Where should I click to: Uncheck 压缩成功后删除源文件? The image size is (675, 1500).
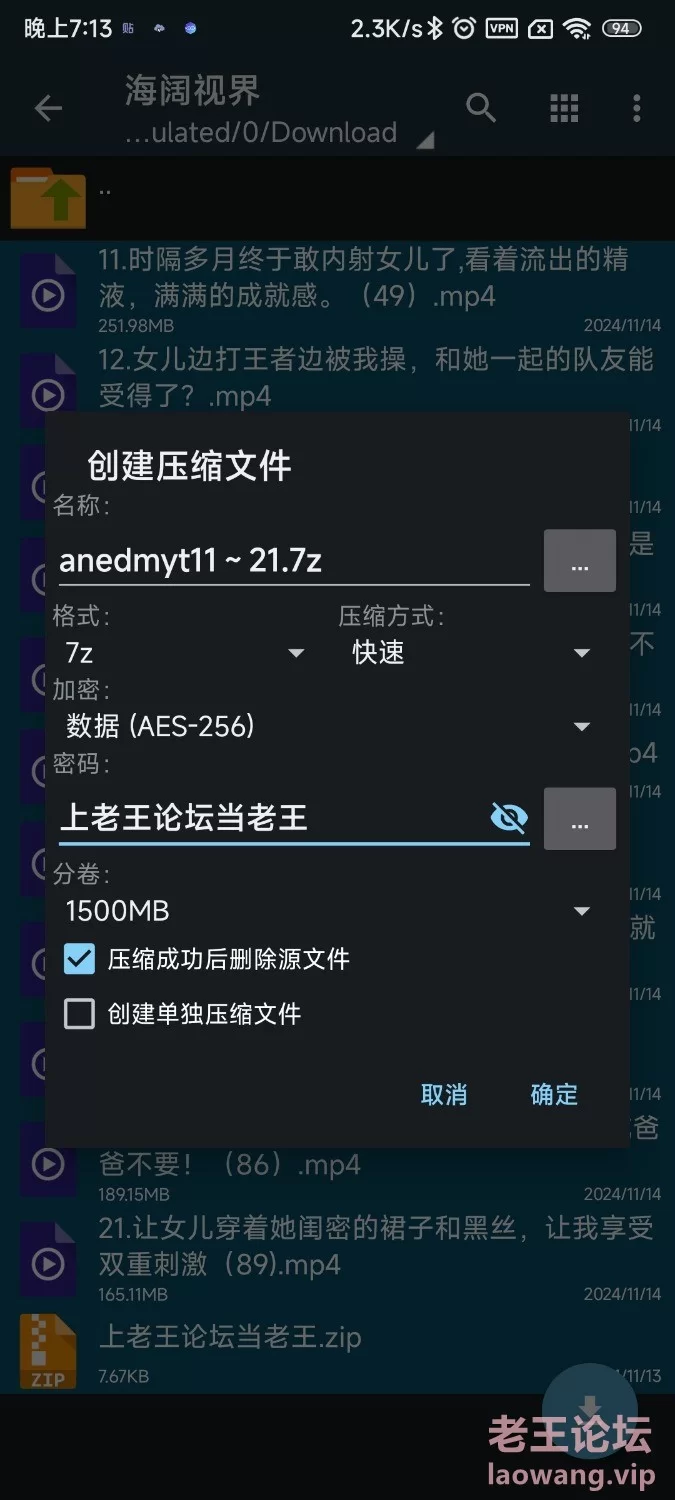pos(79,959)
